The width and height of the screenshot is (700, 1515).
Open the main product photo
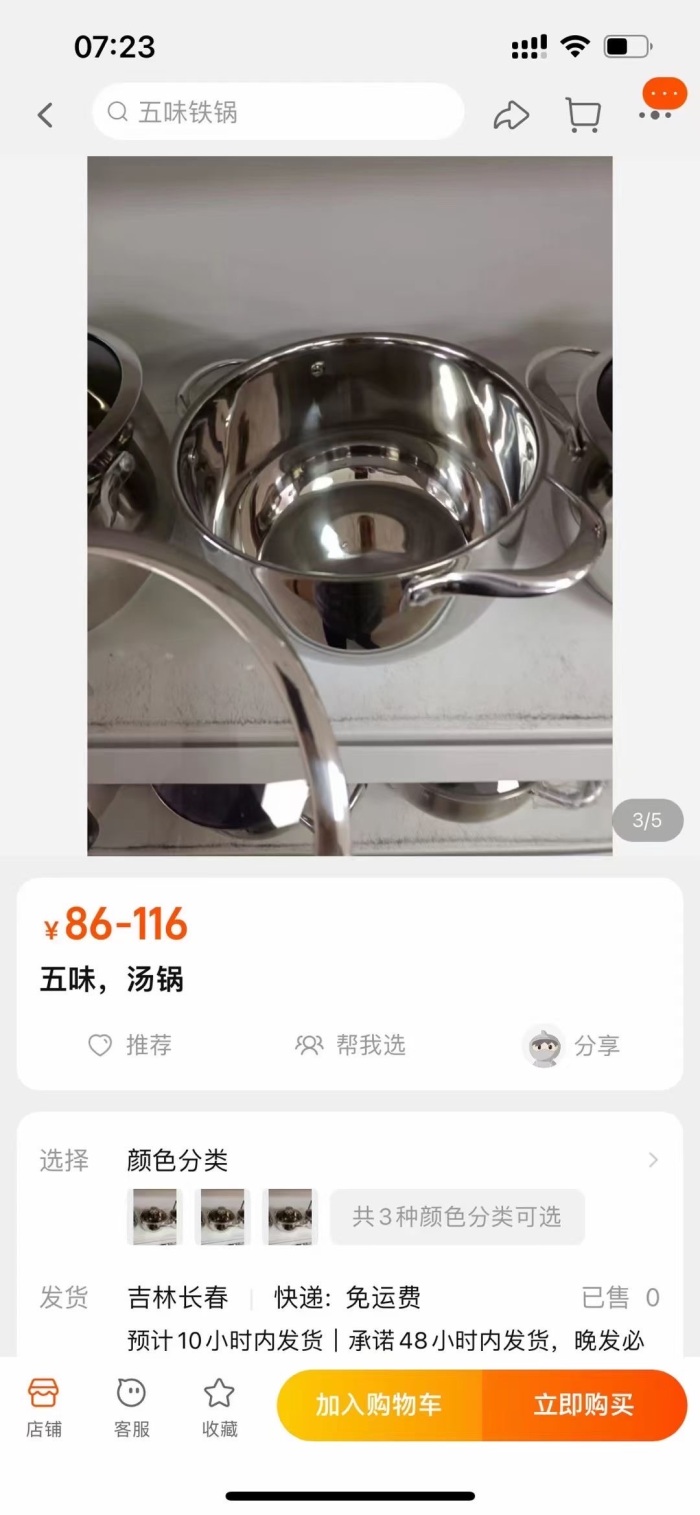click(350, 505)
